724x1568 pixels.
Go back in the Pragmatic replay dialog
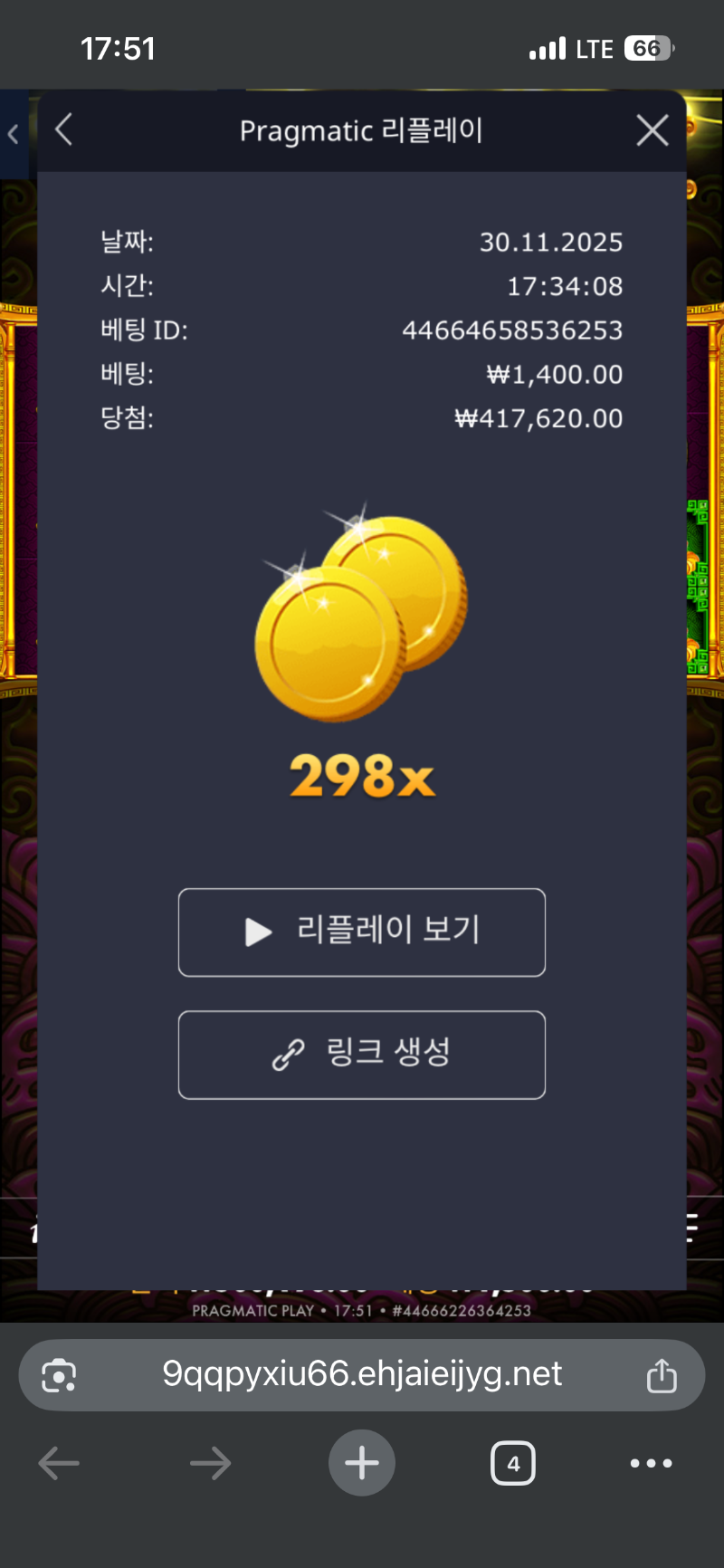point(63,130)
